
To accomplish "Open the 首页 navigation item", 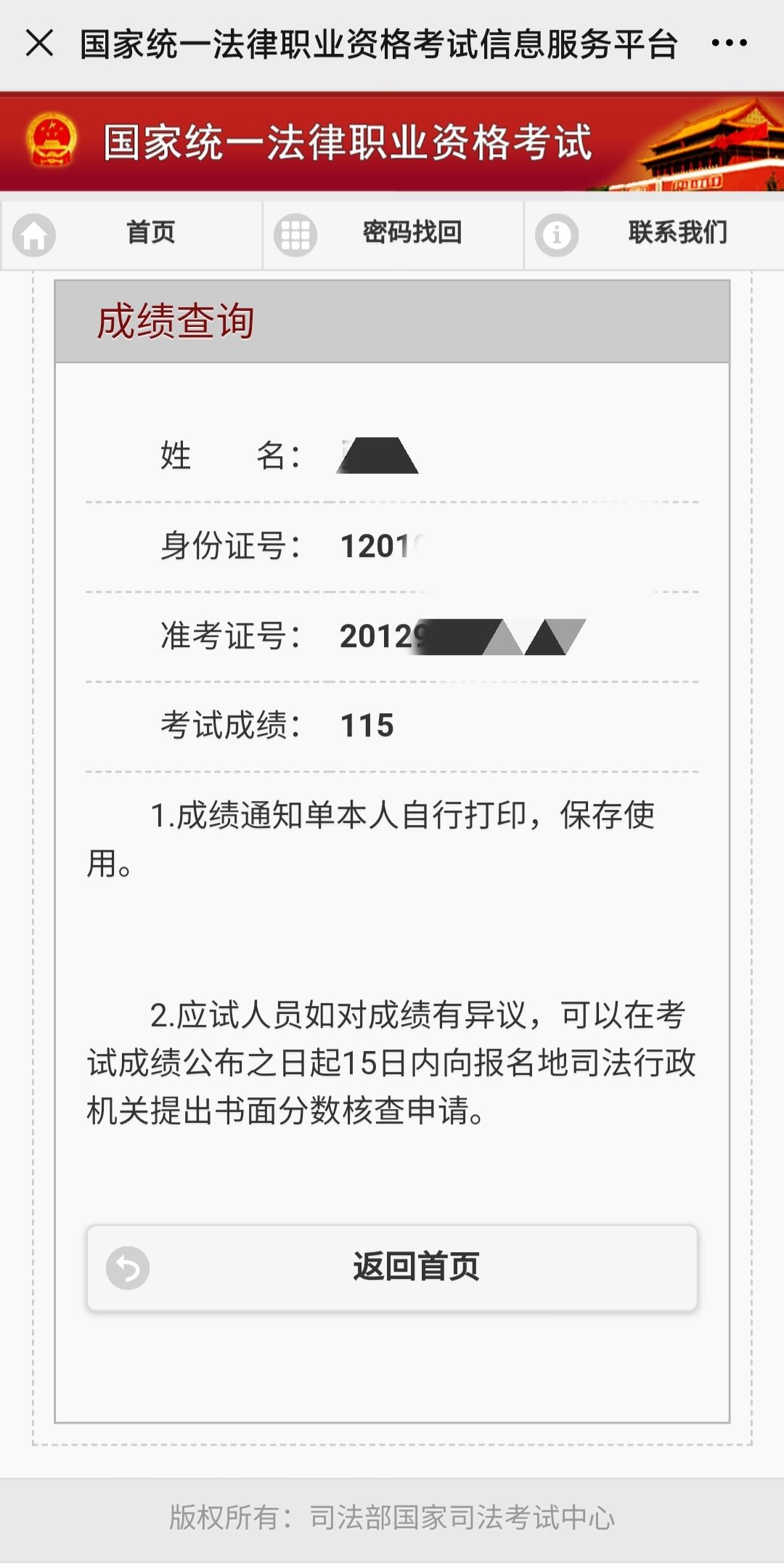I will [150, 234].
